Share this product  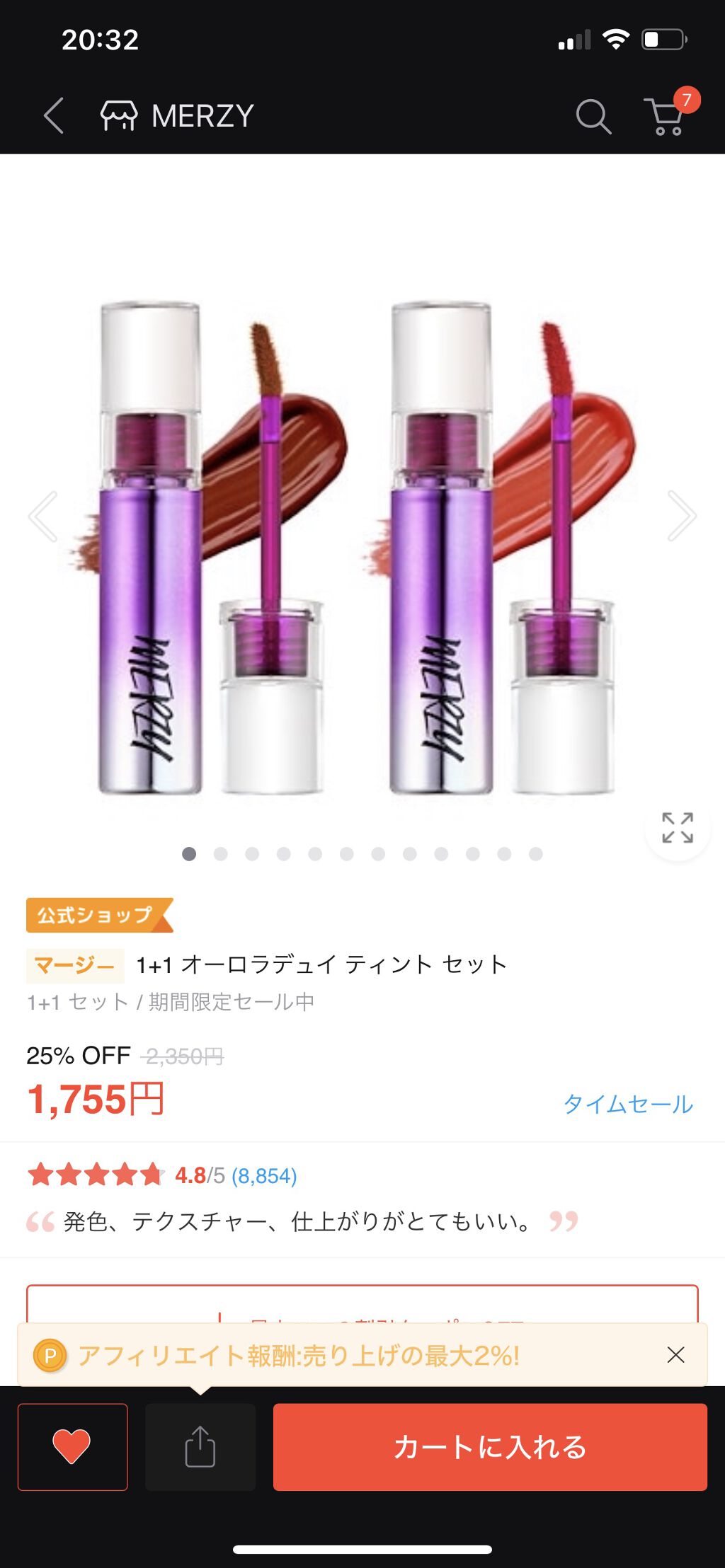[200, 1447]
